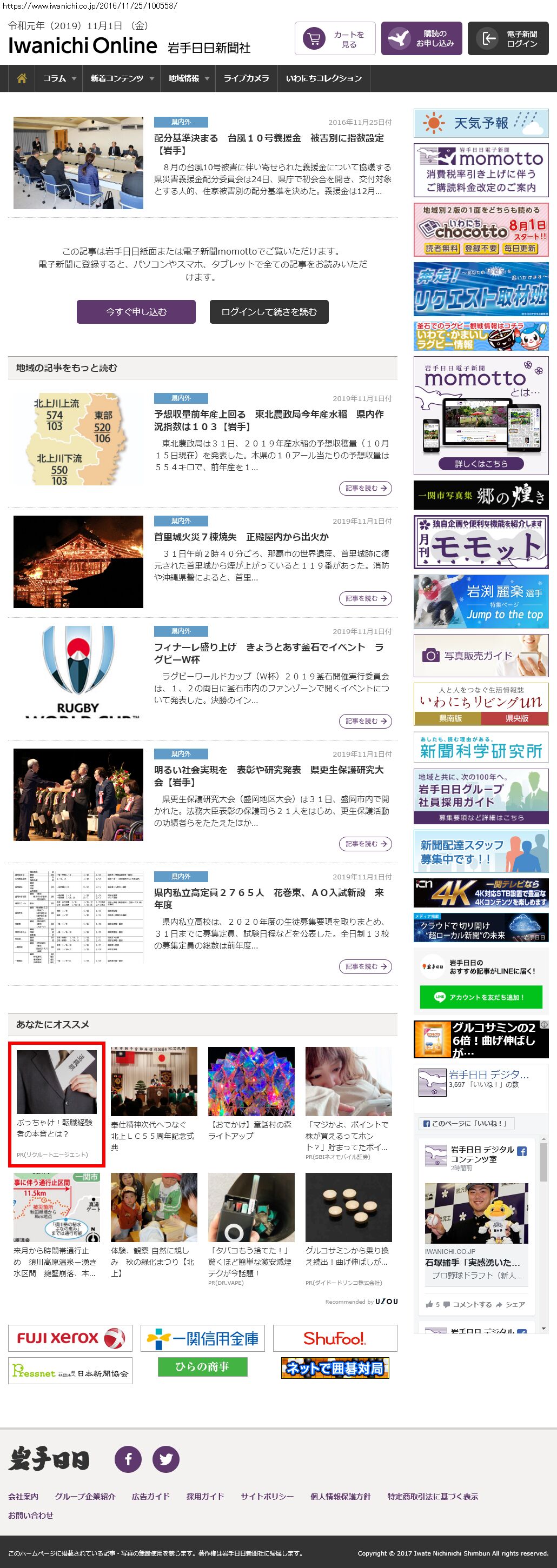This screenshot has height=1568, width=557.
Task: Open 写真販売ガイド banner
Action: click(x=481, y=656)
